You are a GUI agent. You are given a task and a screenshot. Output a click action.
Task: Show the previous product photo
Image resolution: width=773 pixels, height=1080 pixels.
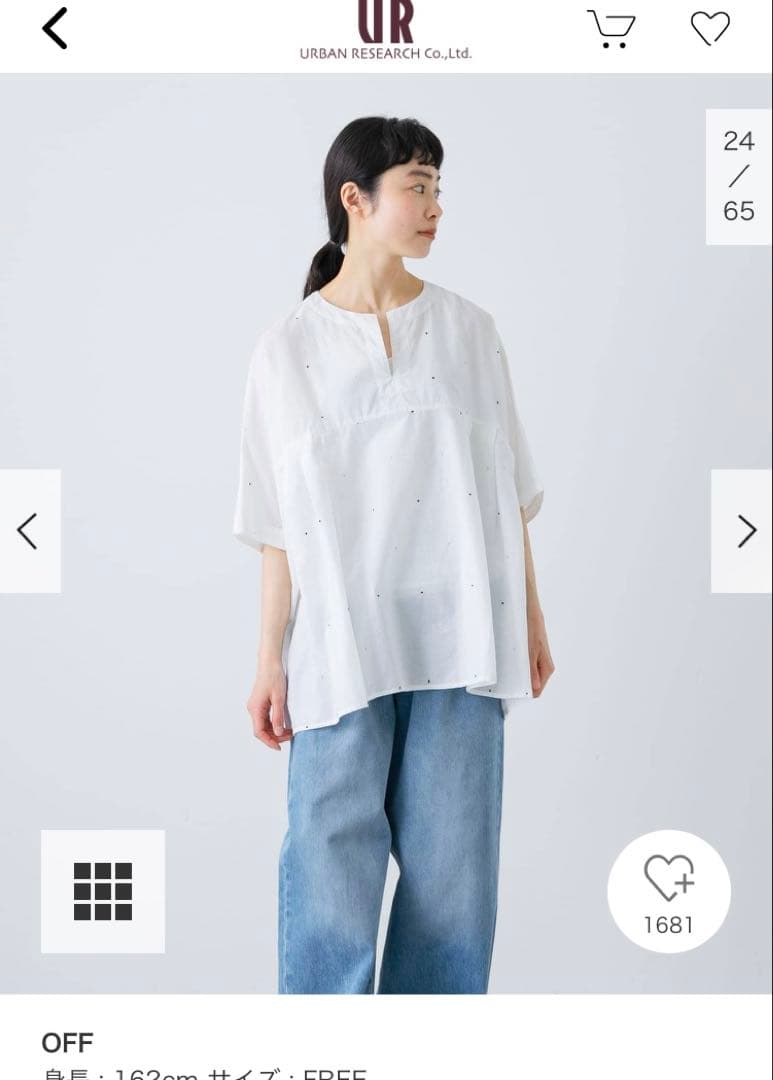point(29,531)
